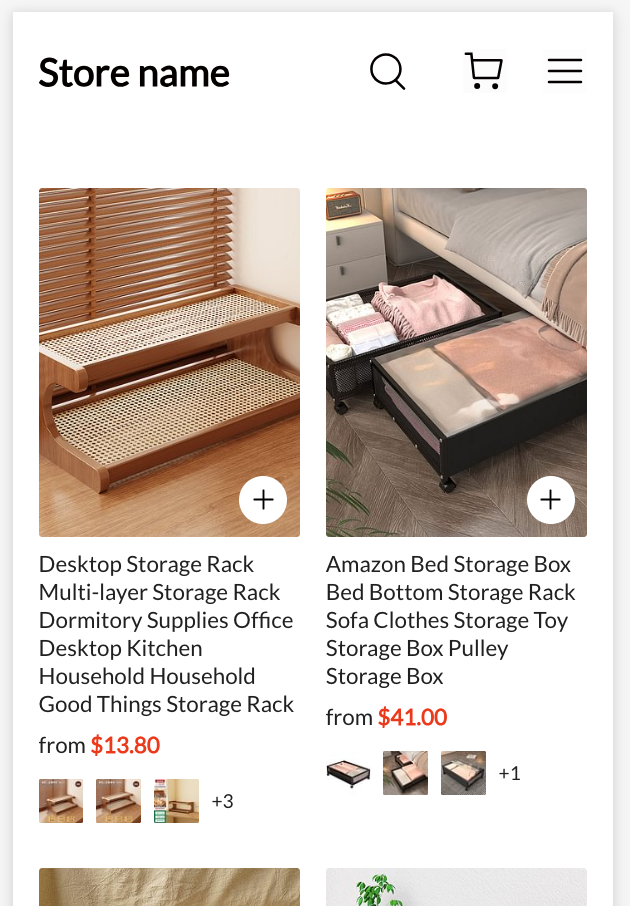Open the Amazon Bed Storage Box title link
630x906 pixels.
(x=450, y=620)
